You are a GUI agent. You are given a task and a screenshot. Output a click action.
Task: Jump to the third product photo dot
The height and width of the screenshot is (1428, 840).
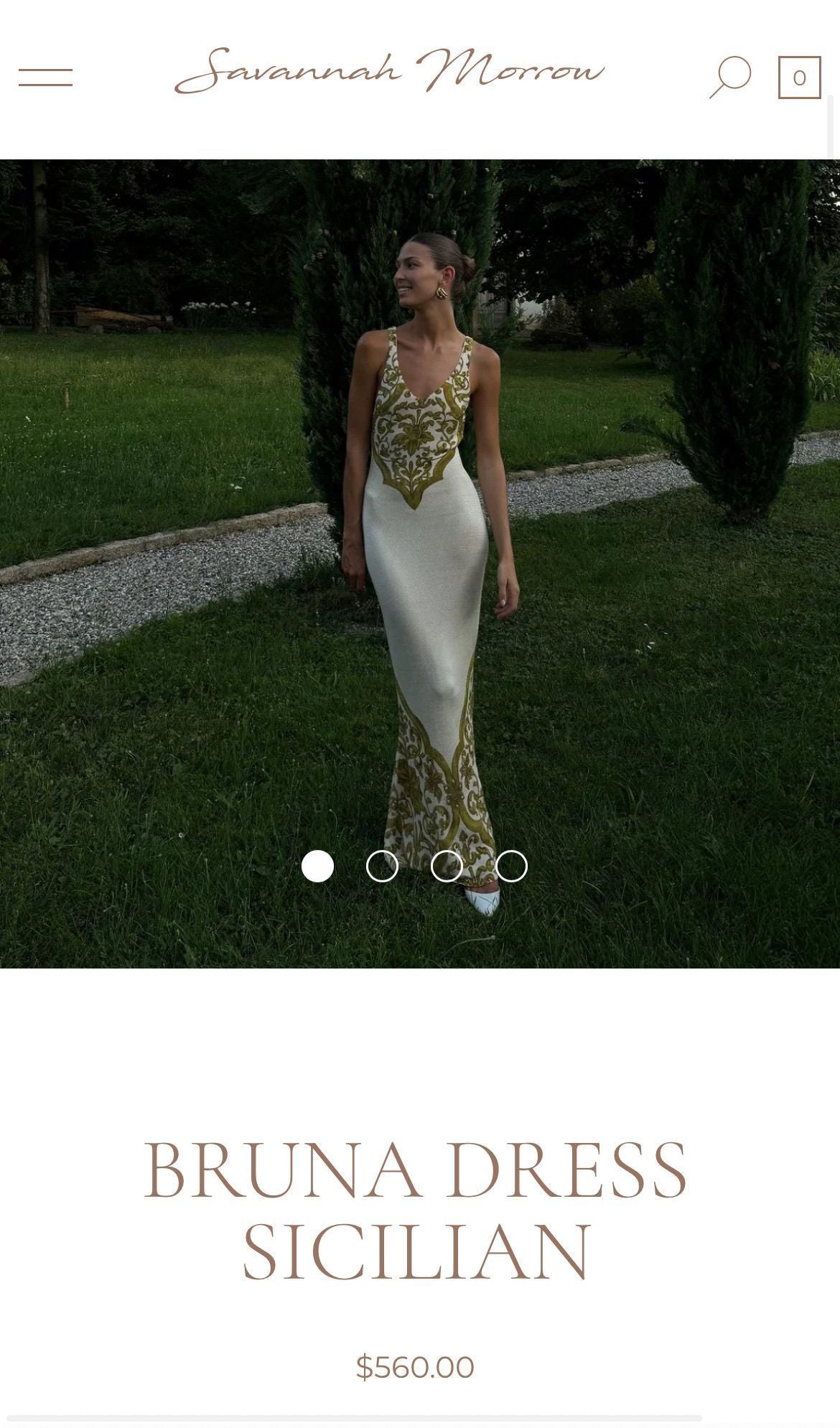[x=447, y=867]
